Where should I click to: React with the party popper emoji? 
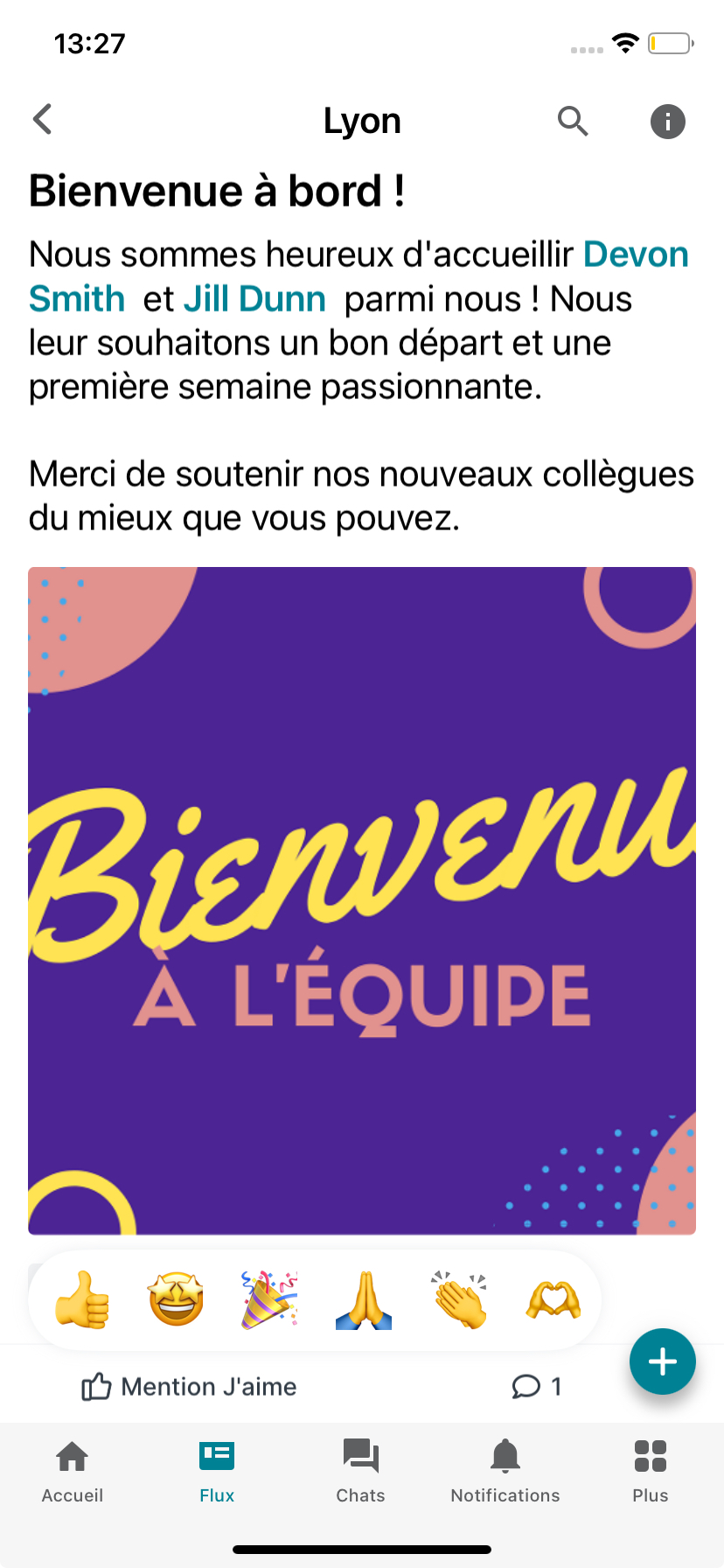[269, 1300]
